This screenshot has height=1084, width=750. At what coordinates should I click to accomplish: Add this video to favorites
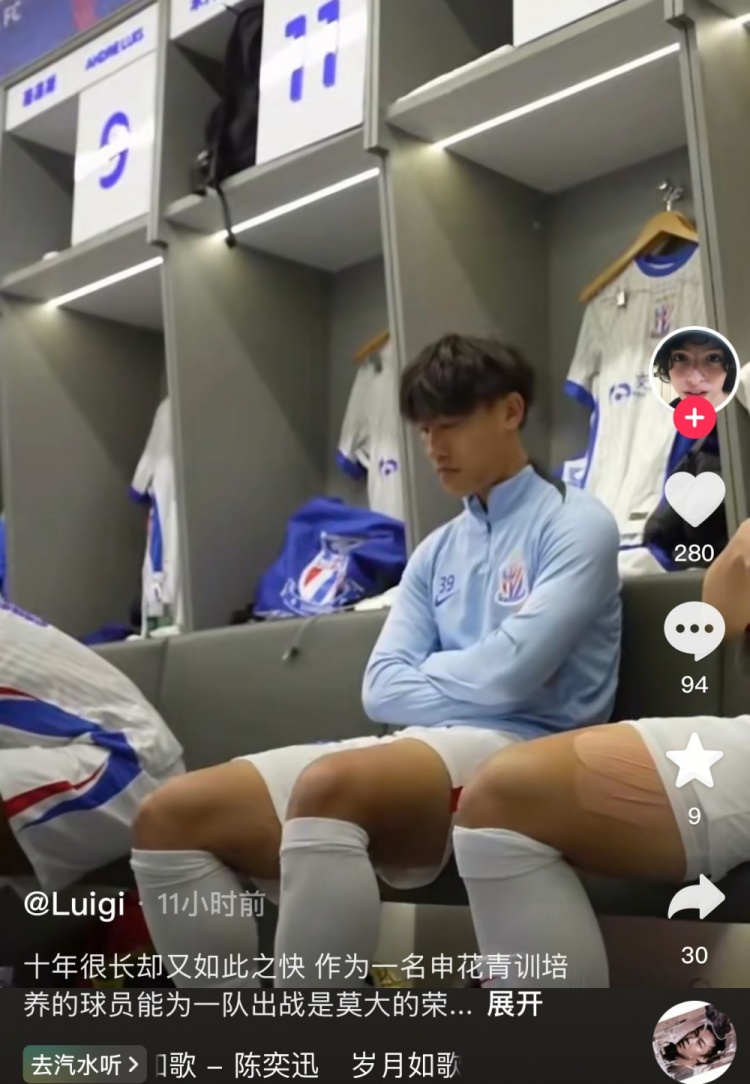[694, 762]
